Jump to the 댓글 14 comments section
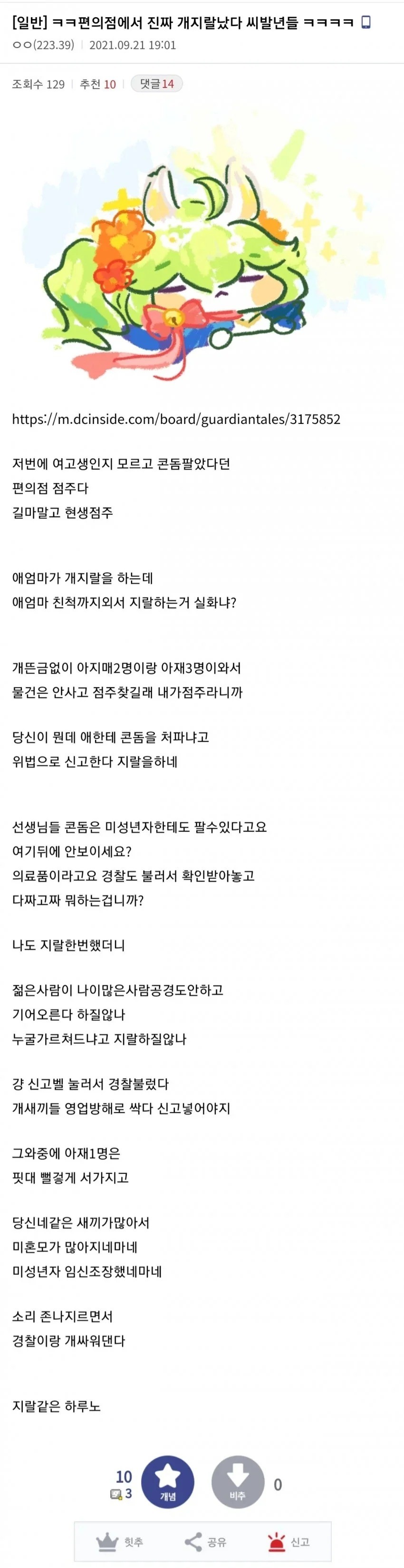 156,84
